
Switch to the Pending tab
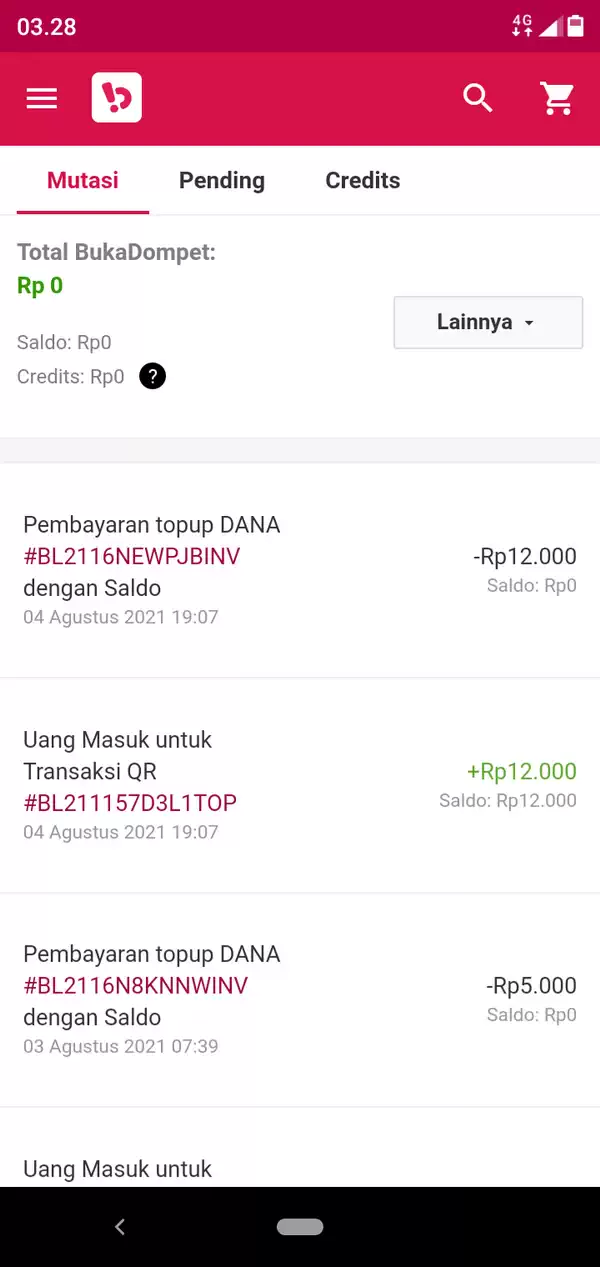pyautogui.click(x=222, y=180)
